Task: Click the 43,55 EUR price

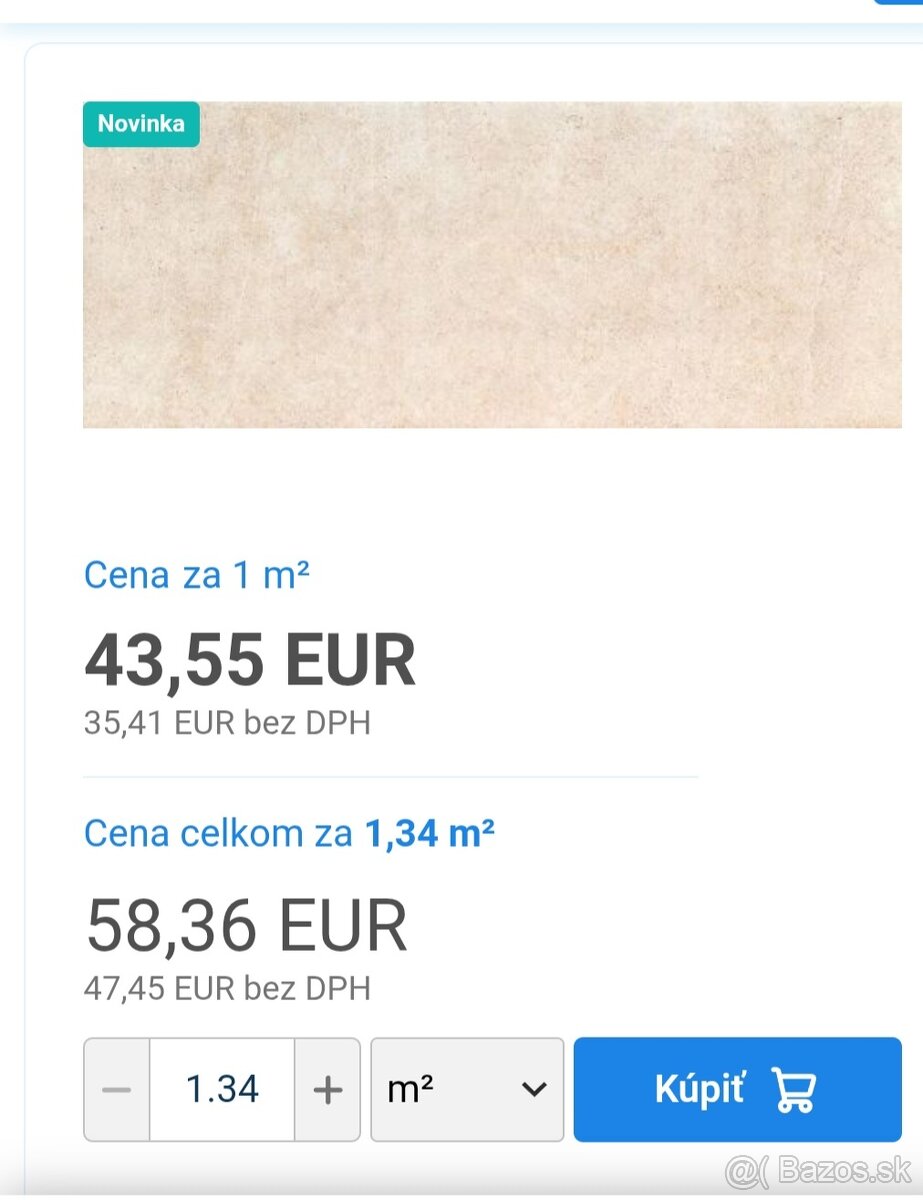Action: 251,657
